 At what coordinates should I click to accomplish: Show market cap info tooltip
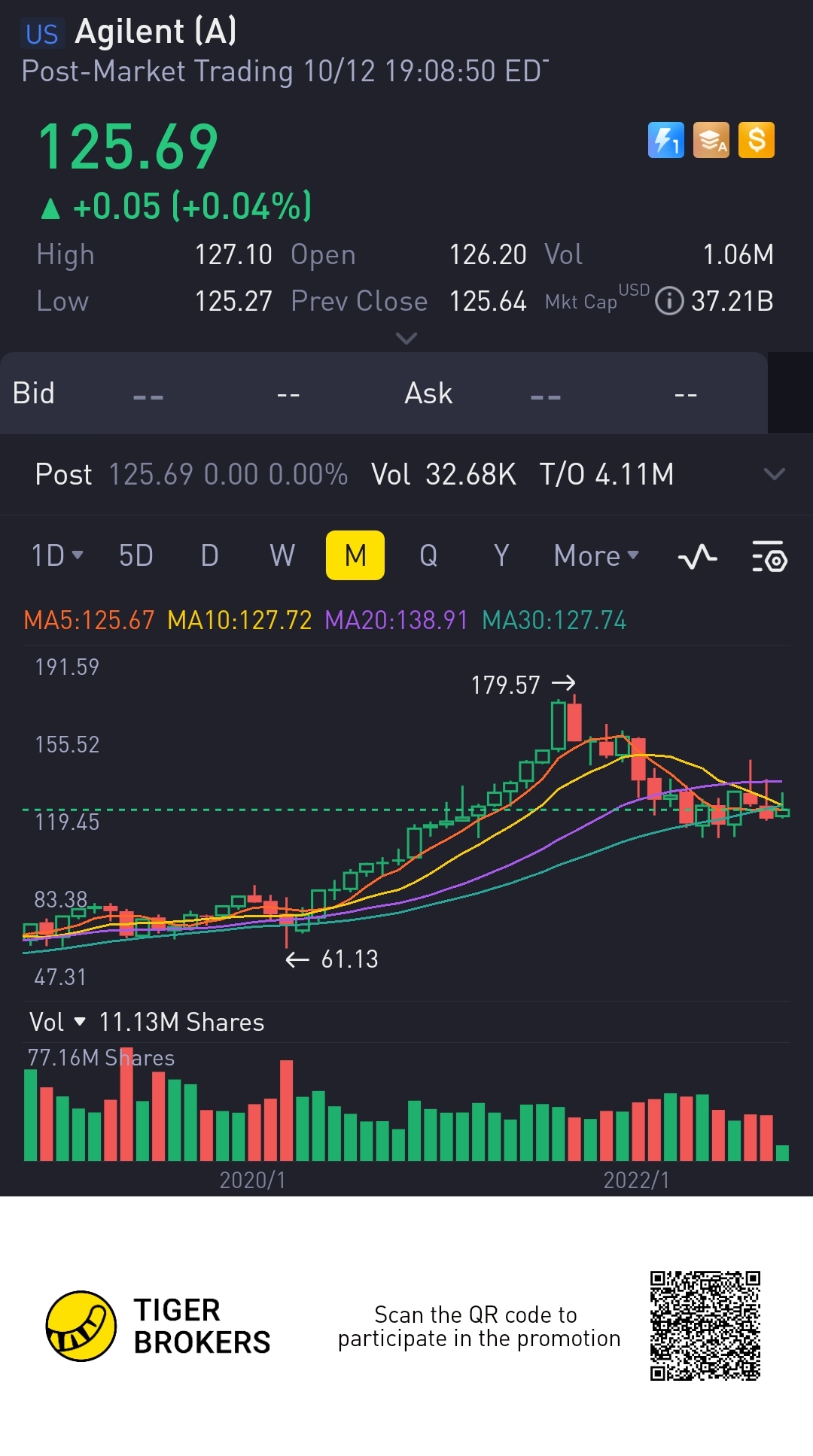[x=669, y=301]
